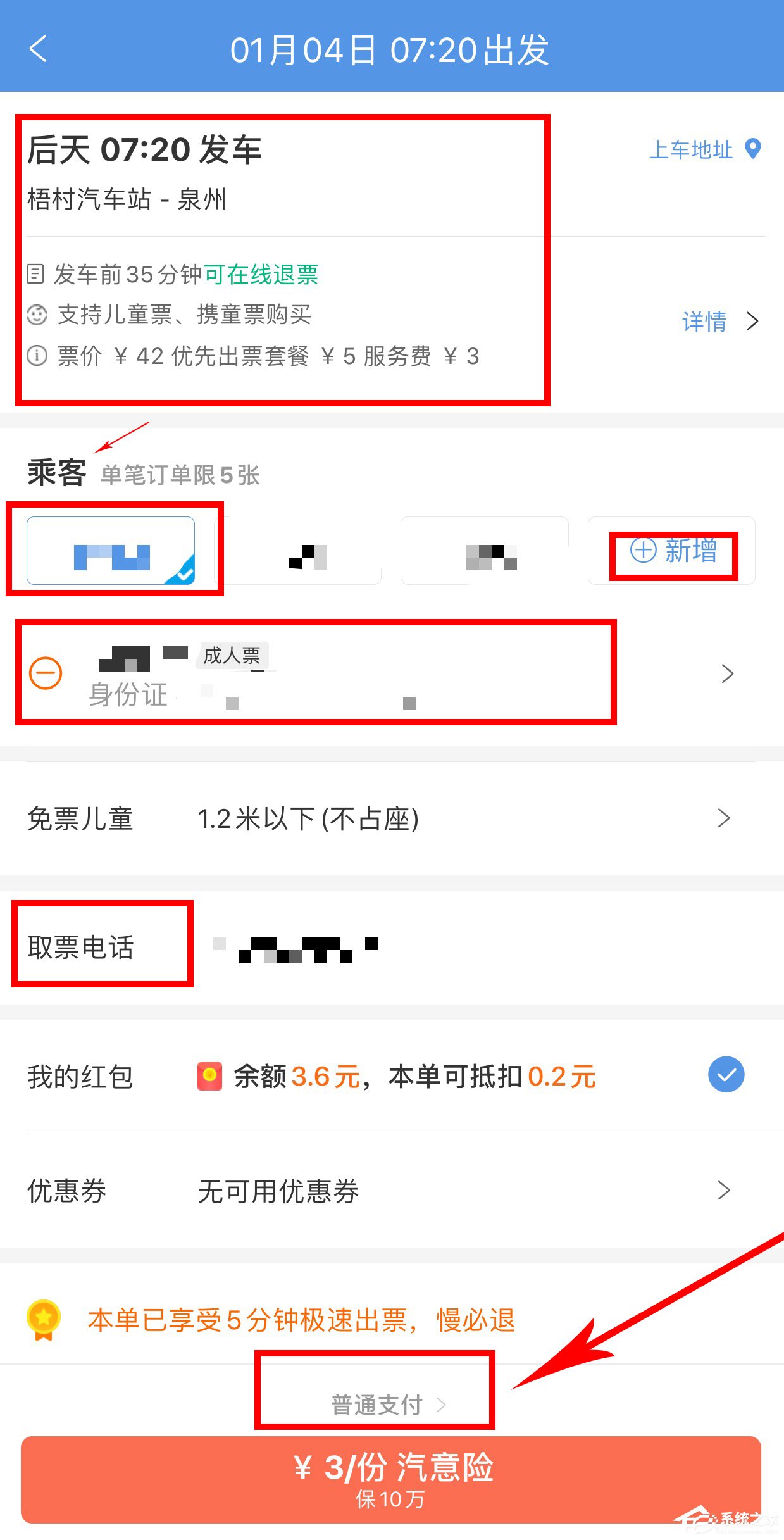Open the 优惠券 coupon list
This screenshot has width=784, height=1540.
point(392,1191)
